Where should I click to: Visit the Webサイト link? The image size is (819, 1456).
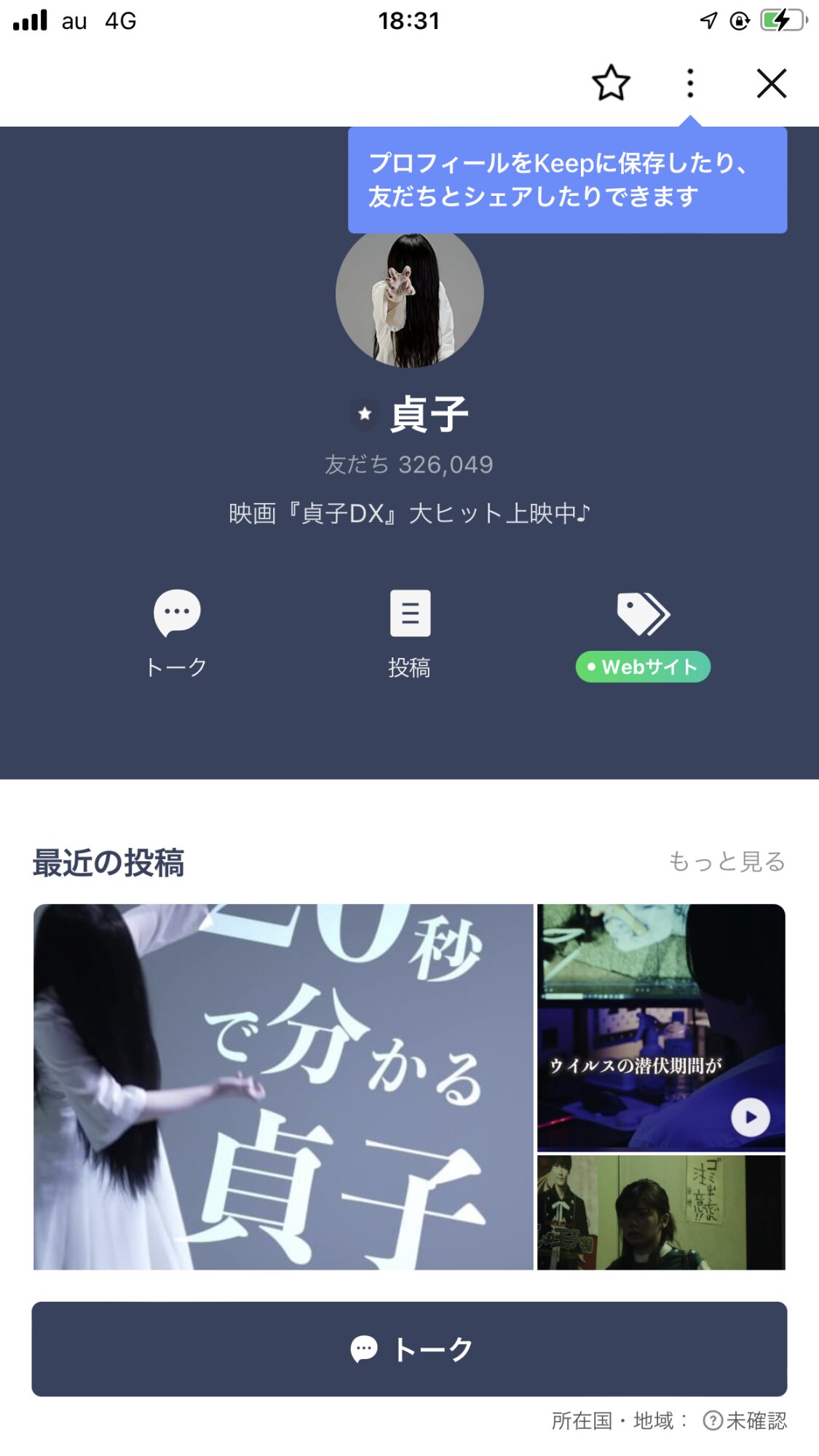(x=643, y=666)
